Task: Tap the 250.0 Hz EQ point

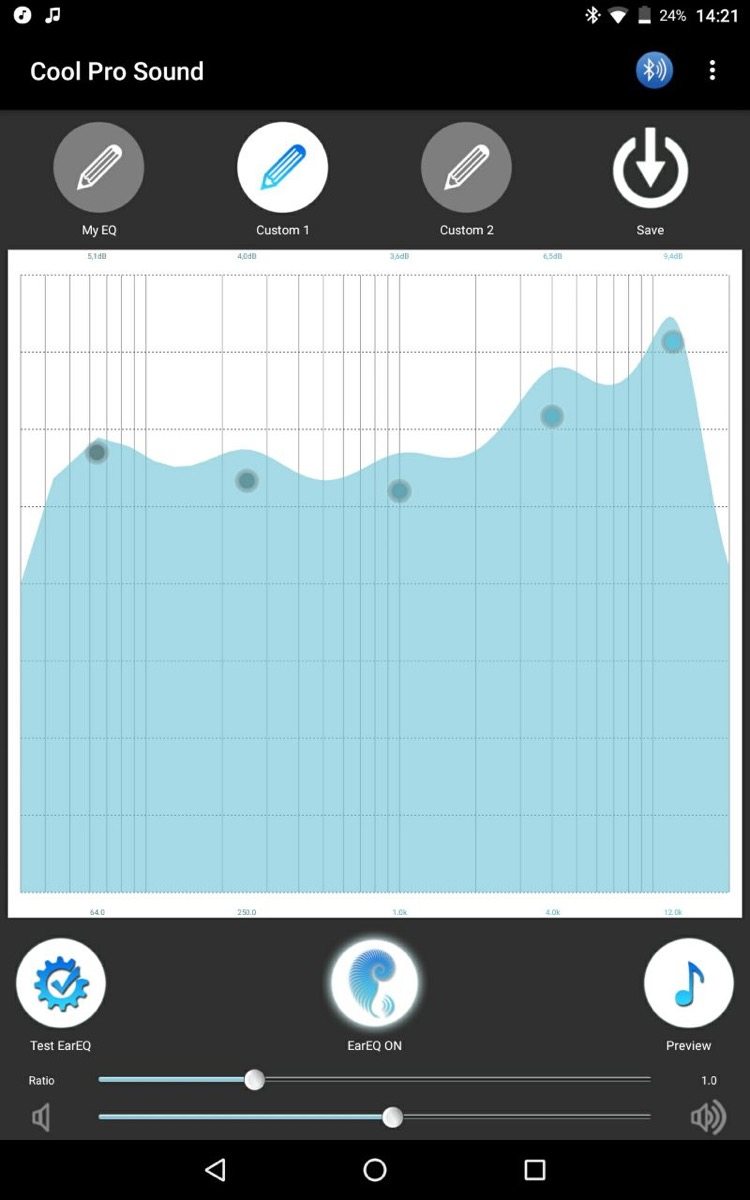Action: point(247,481)
